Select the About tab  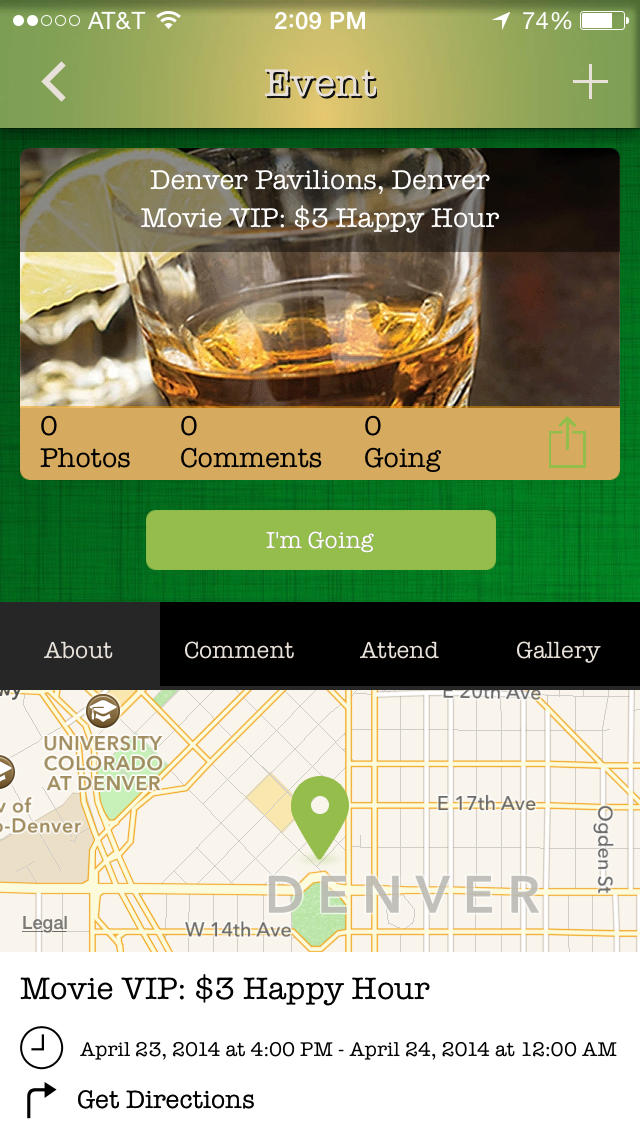79,650
